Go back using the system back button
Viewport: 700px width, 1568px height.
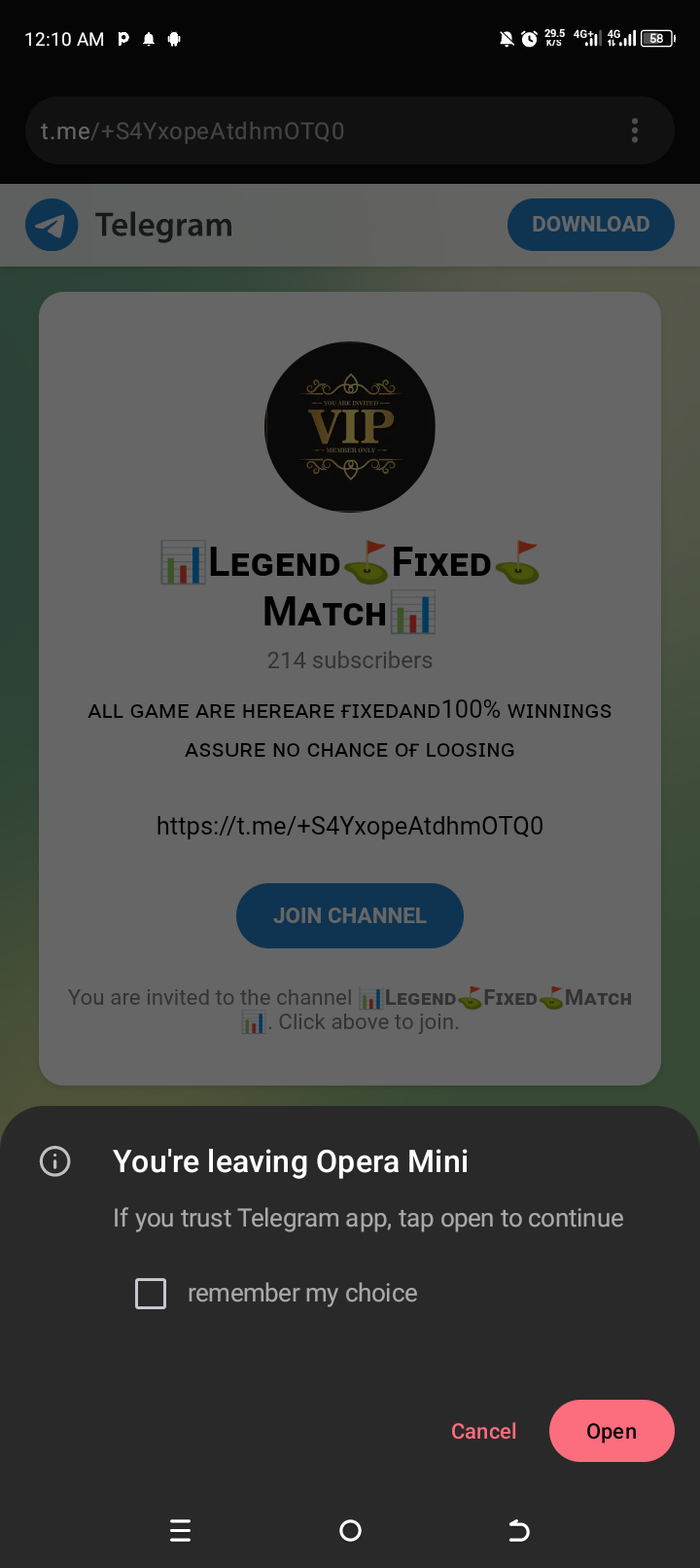(519, 1531)
